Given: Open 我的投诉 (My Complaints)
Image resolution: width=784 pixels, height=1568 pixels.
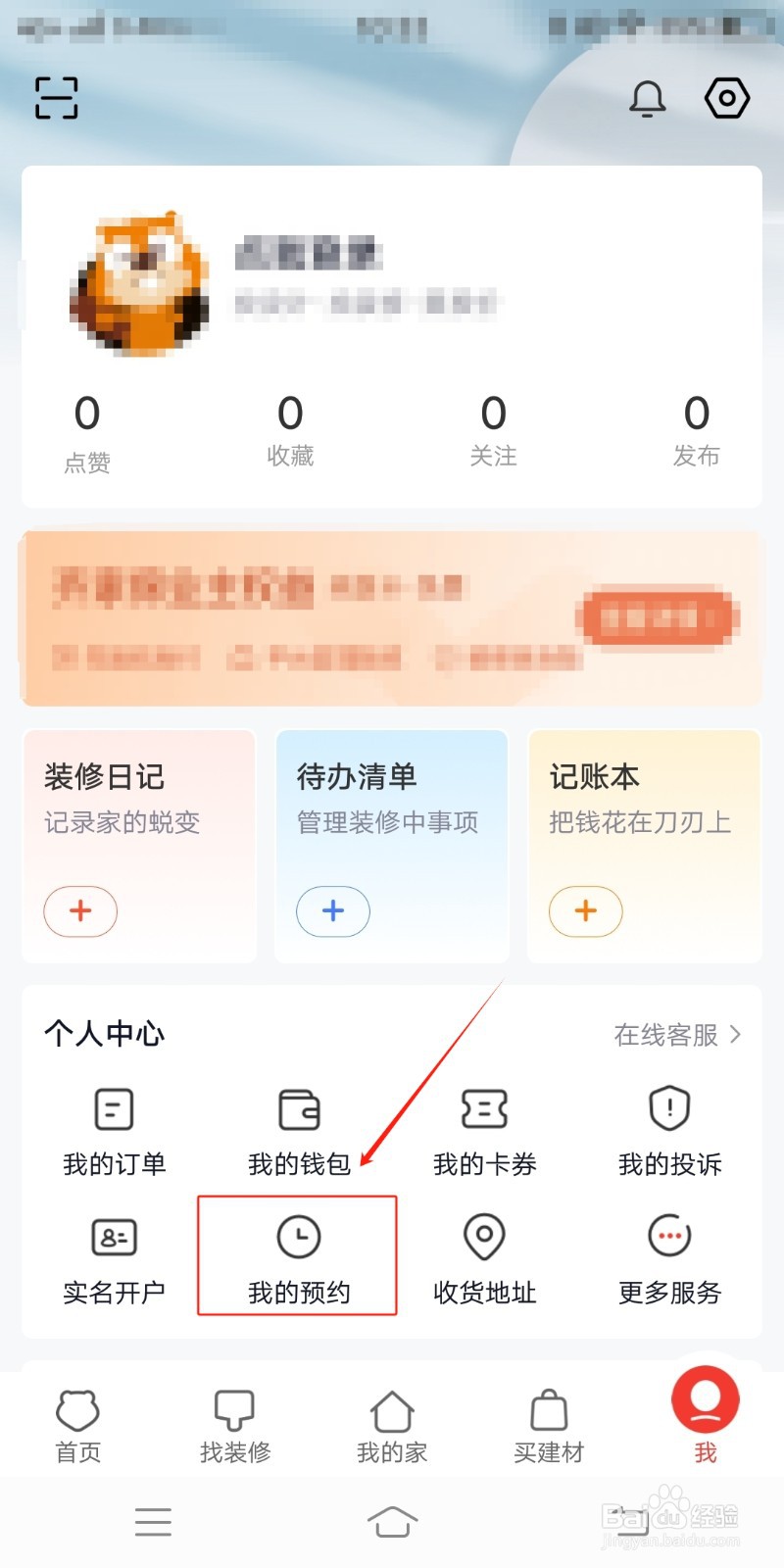Looking at the screenshot, I should (668, 1127).
